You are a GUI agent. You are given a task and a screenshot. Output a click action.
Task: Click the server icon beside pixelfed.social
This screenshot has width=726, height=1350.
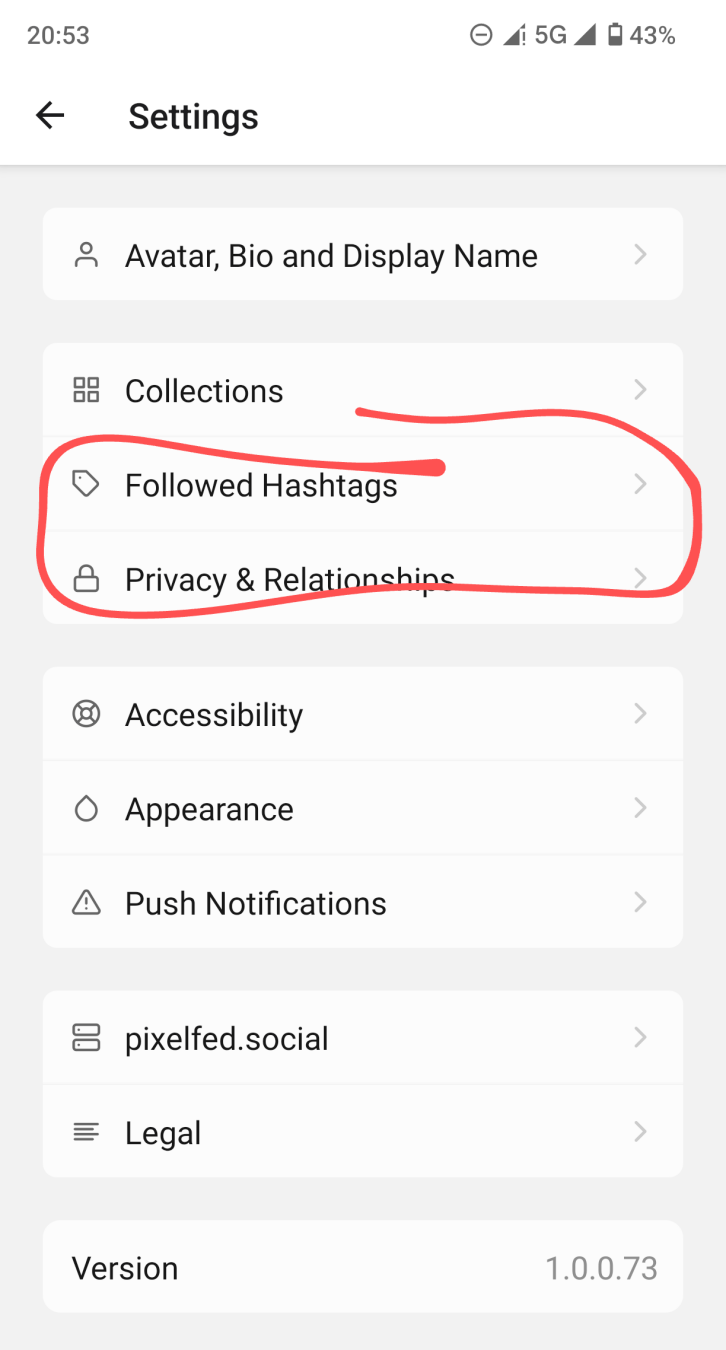click(86, 1037)
